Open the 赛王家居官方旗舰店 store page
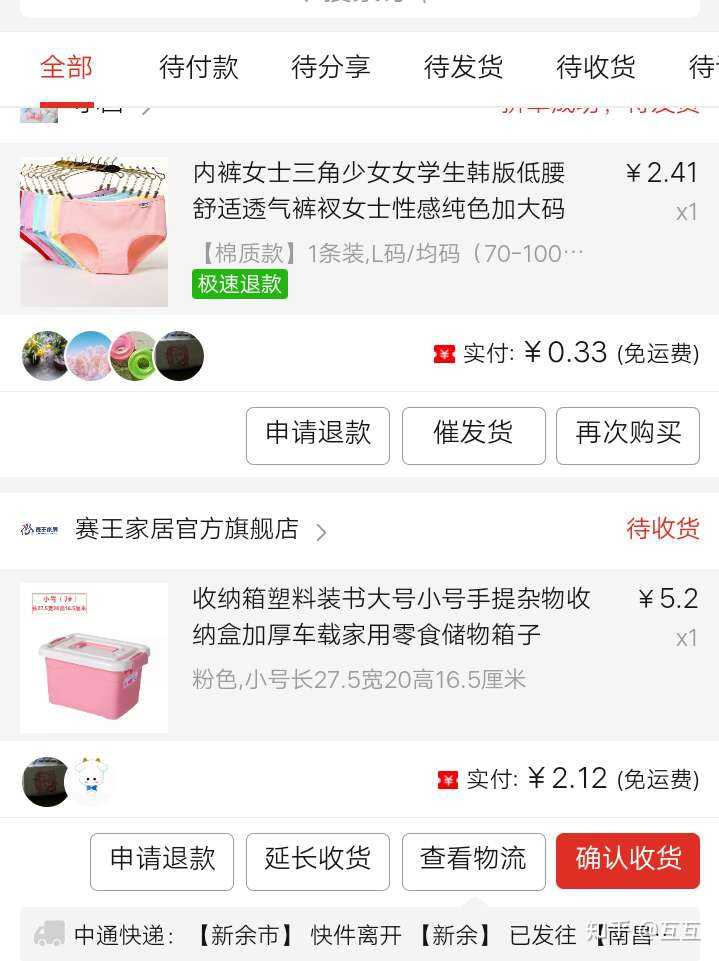 pyautogui.click(x=187, y=530)
